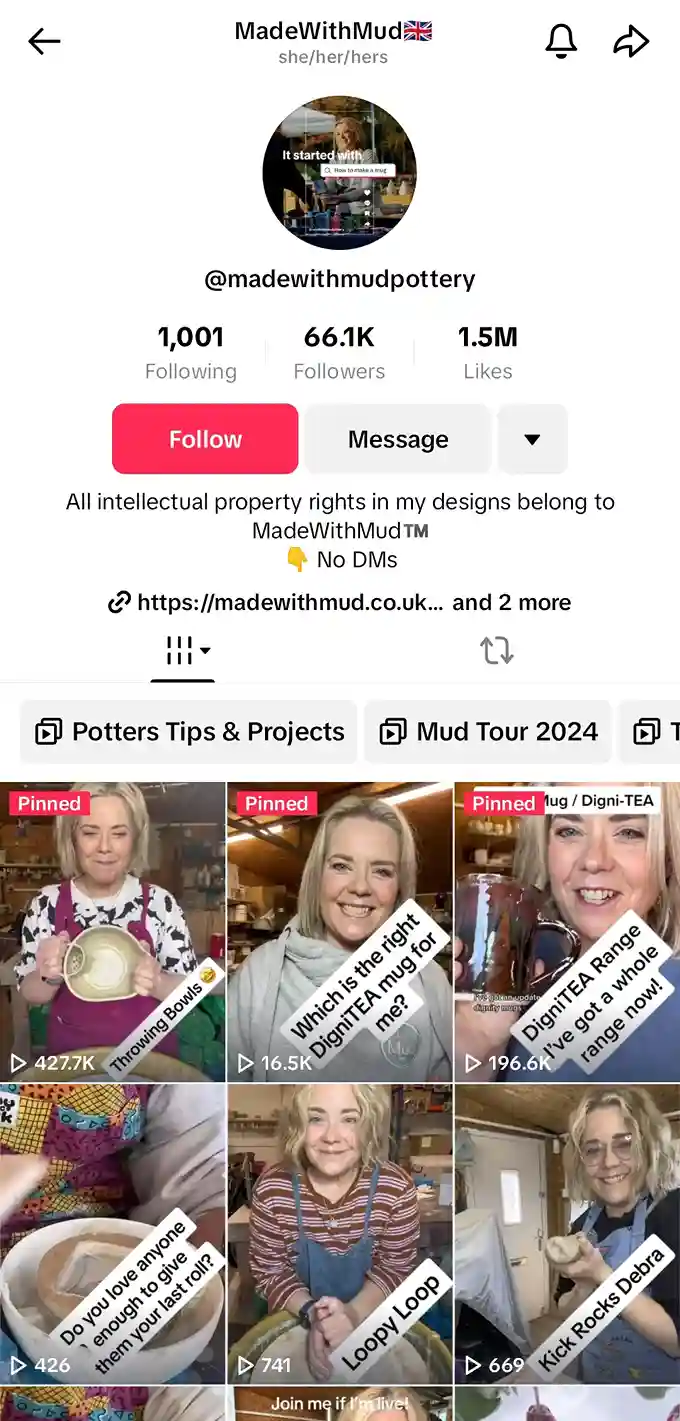Screen dimensions: 680x1421
Task: Open the madewithmud.co.uk link
Action: 290,603
